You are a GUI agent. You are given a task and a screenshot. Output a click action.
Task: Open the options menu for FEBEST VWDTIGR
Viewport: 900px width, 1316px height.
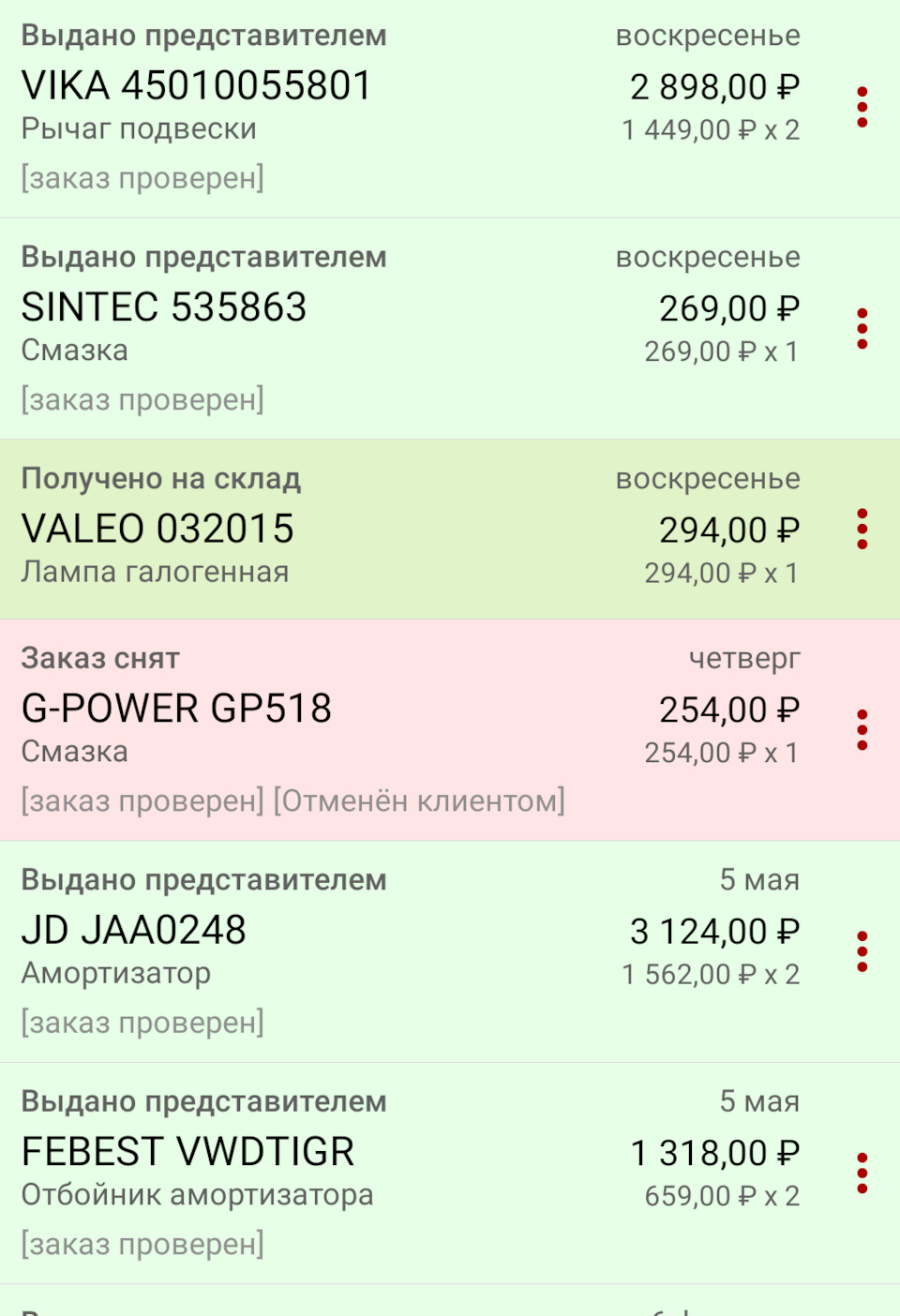862,1174
